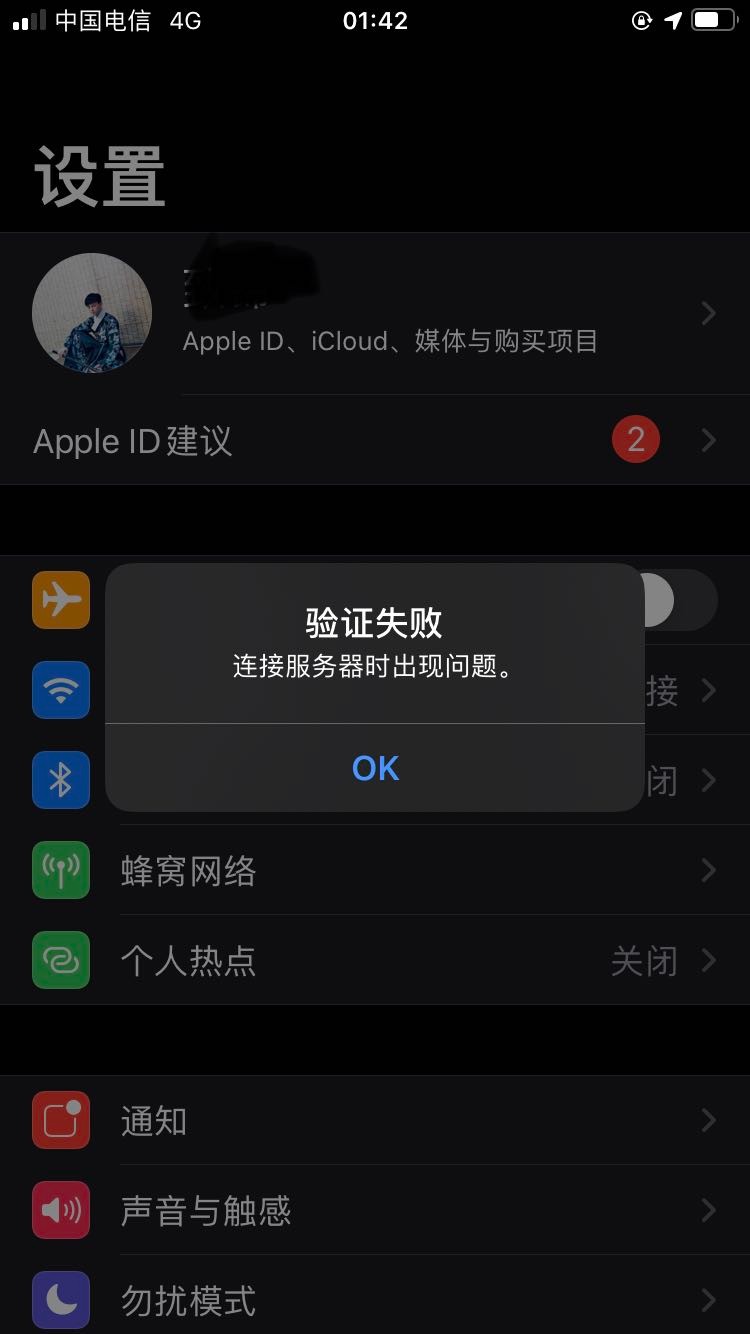The width and height of the screenshot is (750, 1334).
Task: Dismiss the 验证失败 alert with OK
Action: (375, 768)
